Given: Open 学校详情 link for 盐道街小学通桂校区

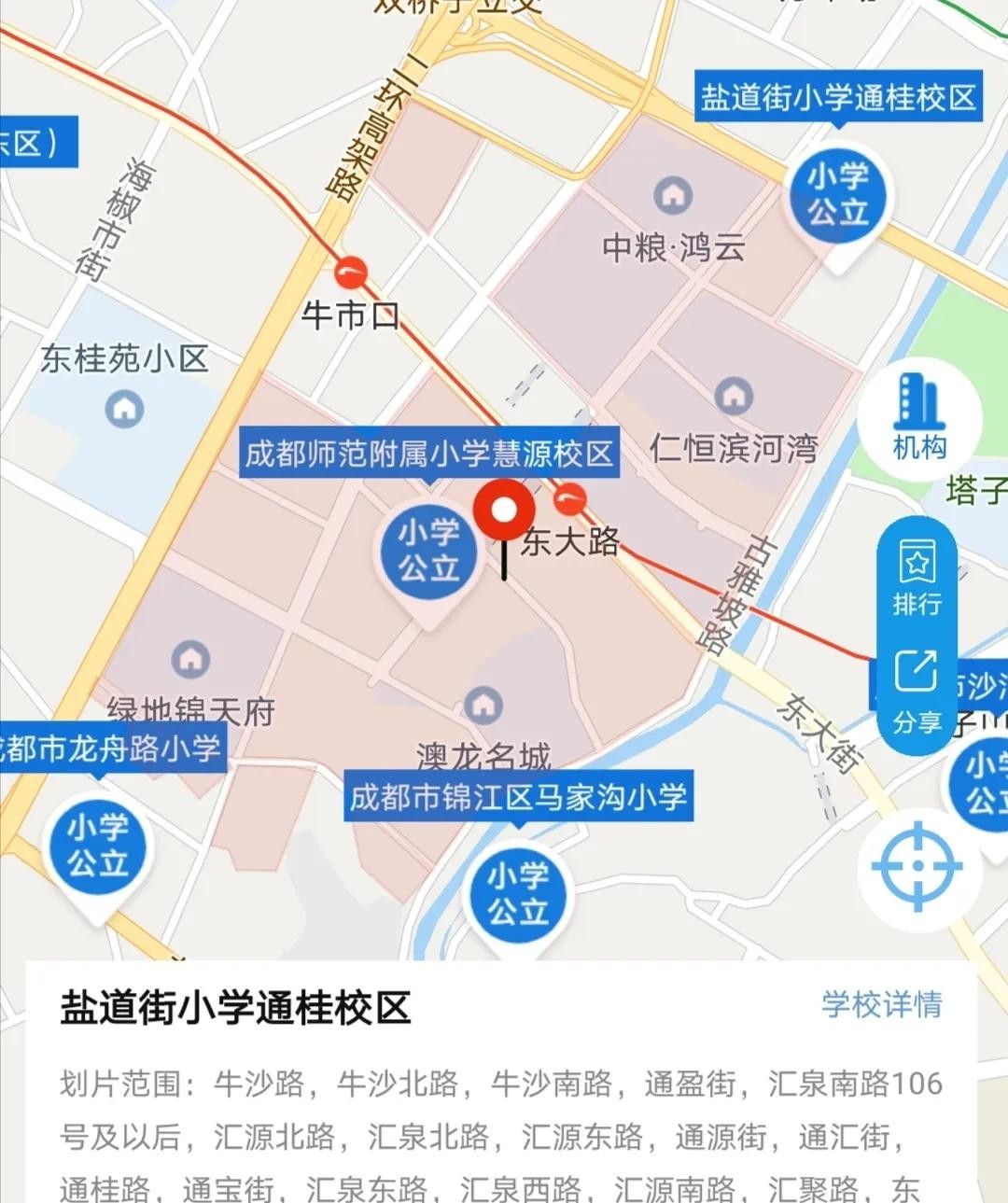Looking at the screenshot, I should 881,1004.
